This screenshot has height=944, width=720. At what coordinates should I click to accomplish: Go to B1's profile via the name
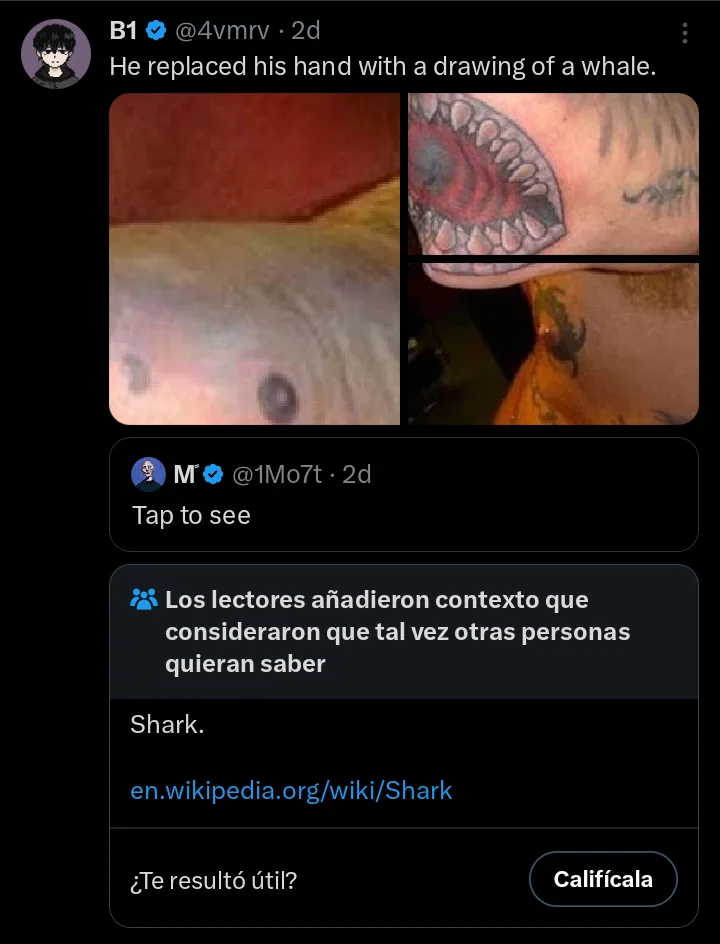tap(123, 31)
